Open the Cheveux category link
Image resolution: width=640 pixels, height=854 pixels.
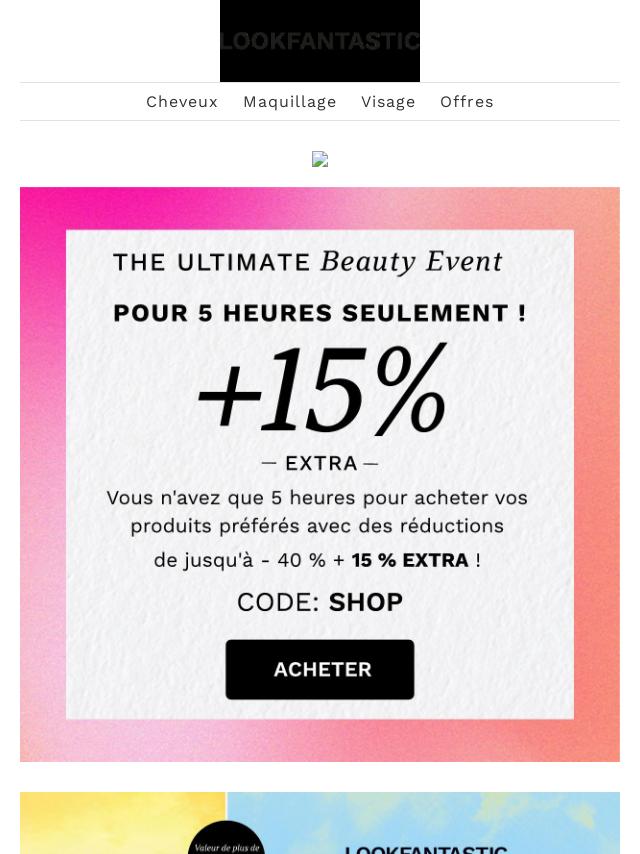point(182,102)
